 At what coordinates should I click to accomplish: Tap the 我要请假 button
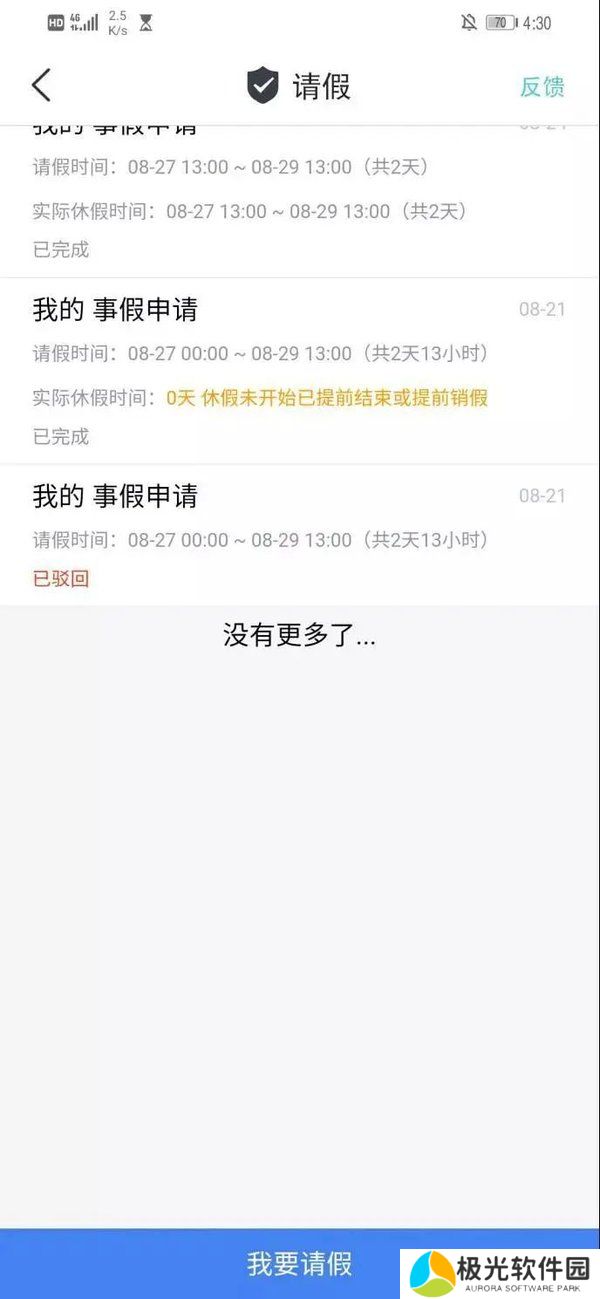pyautogui.click(x=299, y=1263)
